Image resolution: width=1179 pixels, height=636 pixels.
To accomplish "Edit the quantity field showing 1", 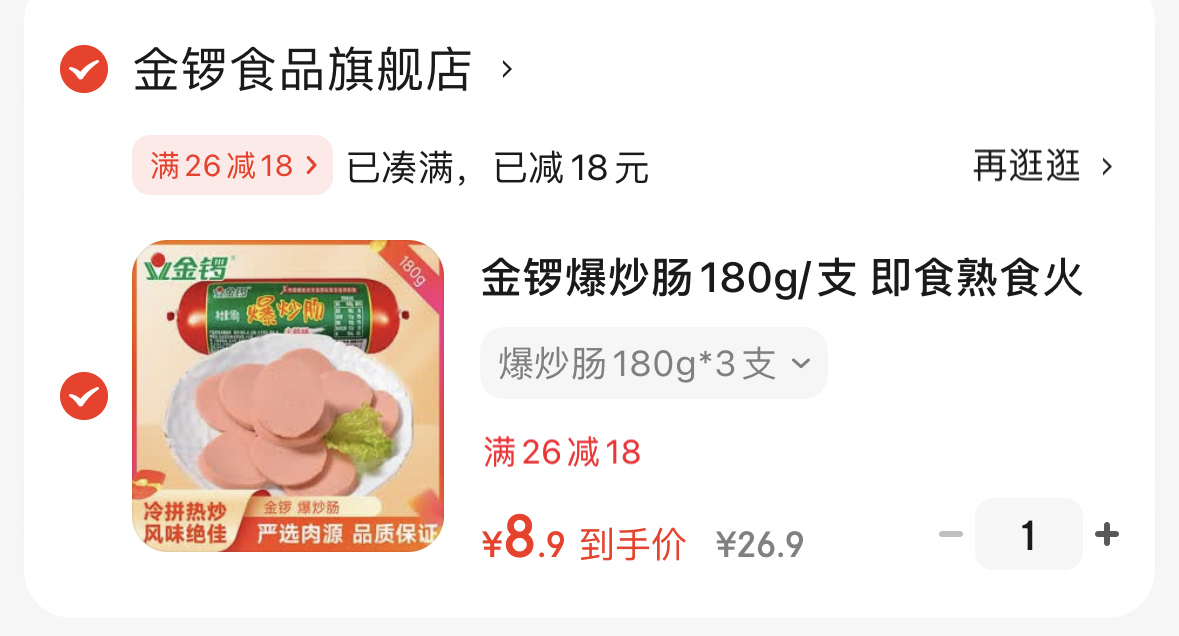I will [x=1028, y=535].
